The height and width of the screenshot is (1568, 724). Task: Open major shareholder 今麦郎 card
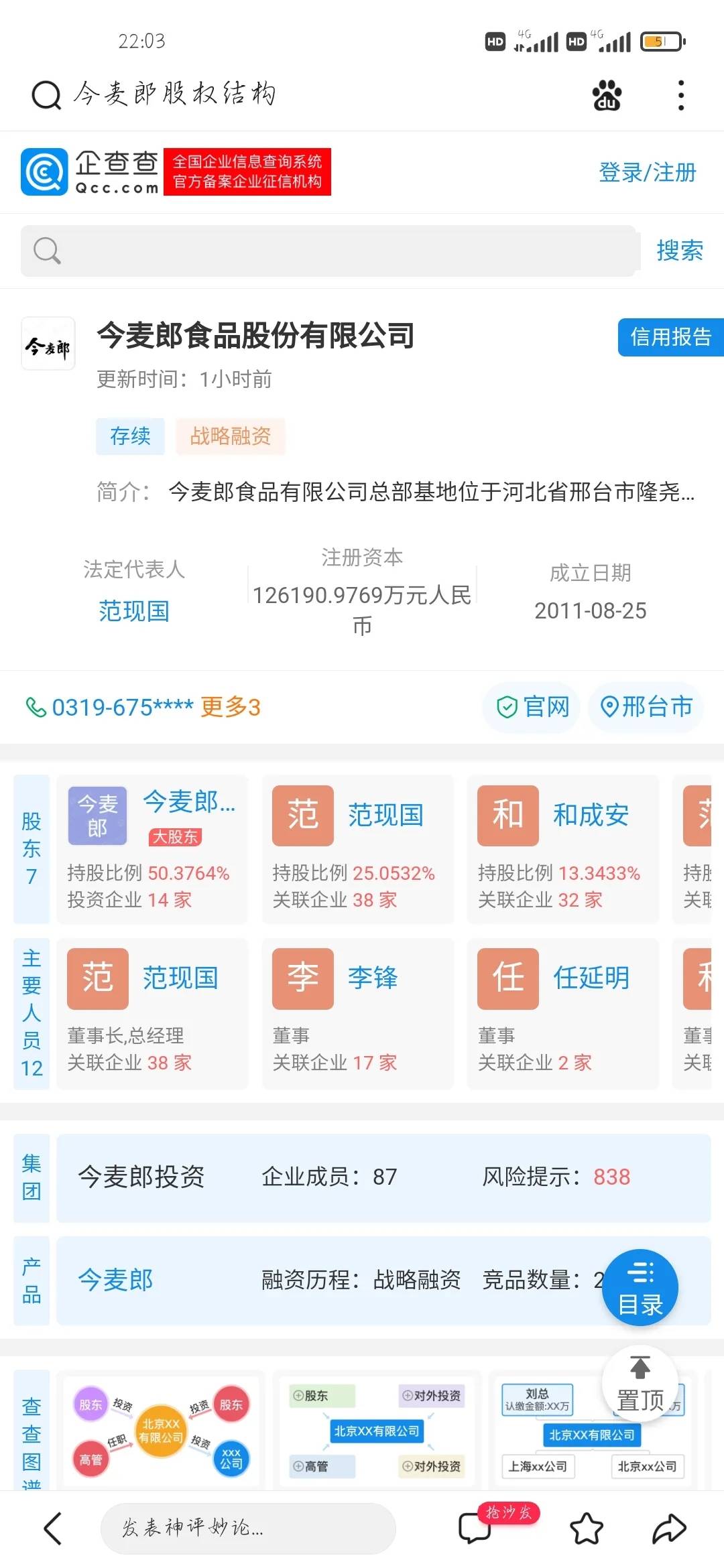click(152, 849)
